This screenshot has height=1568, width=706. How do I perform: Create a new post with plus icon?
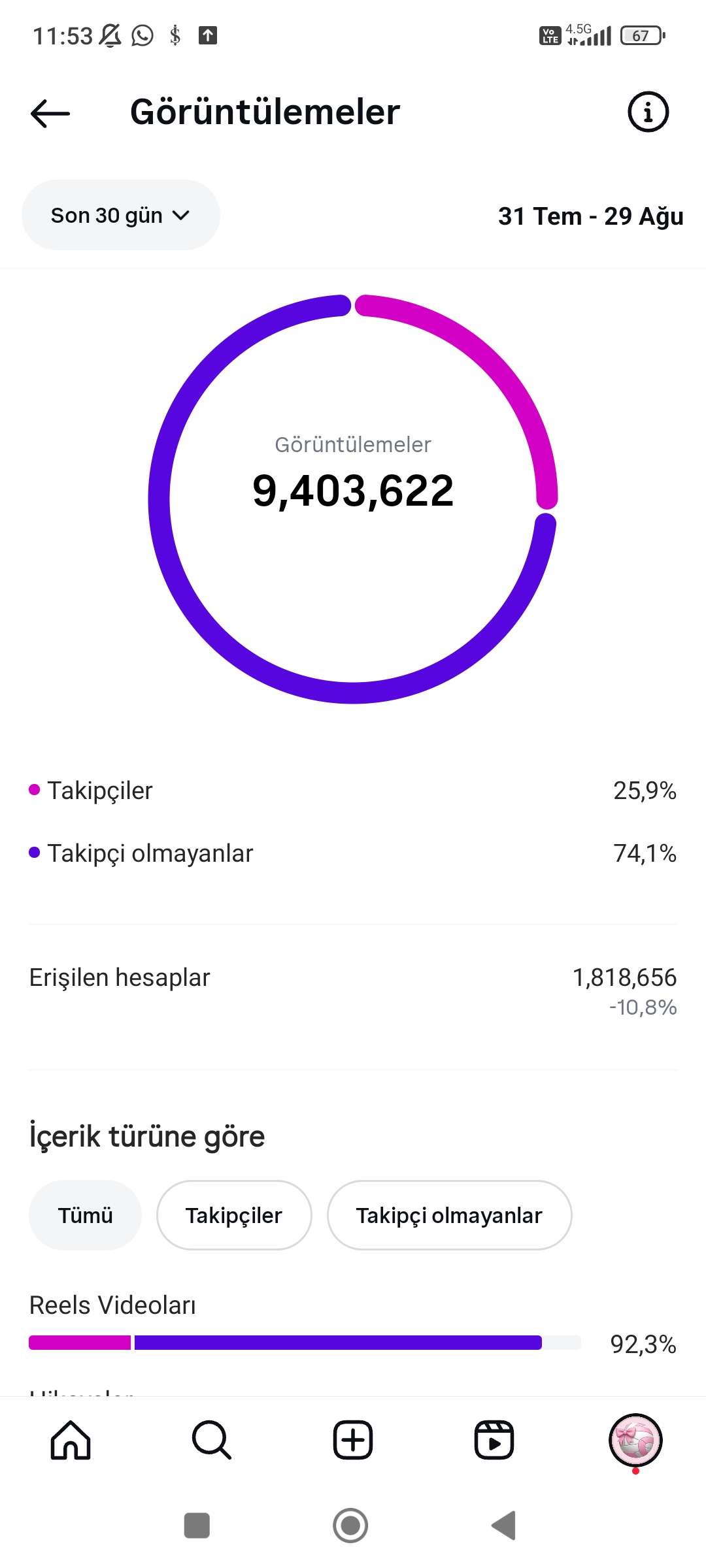coord(353,1440)
